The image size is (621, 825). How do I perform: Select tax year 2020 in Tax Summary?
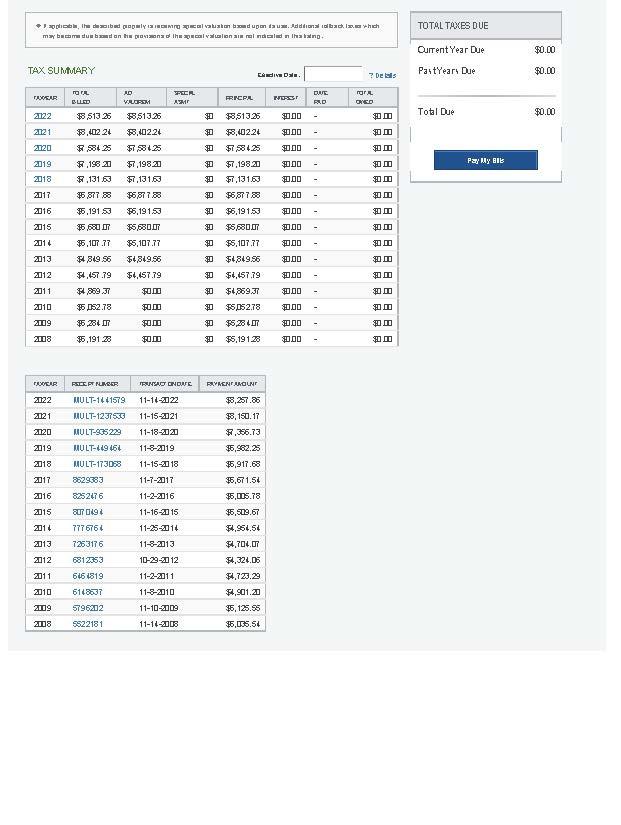click(42, 148)
